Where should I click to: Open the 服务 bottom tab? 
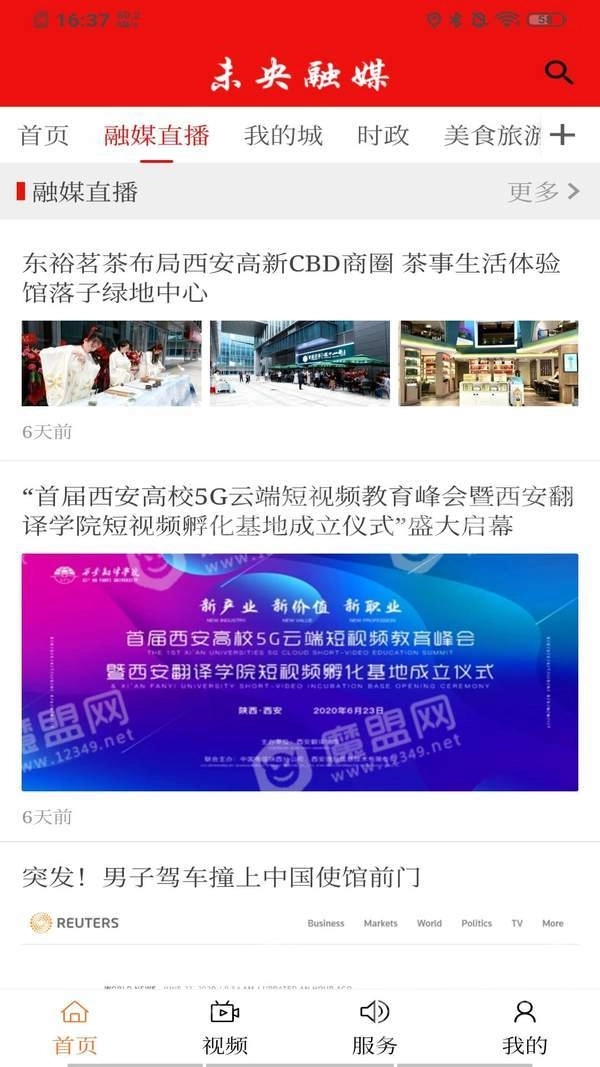(375, 1028)
